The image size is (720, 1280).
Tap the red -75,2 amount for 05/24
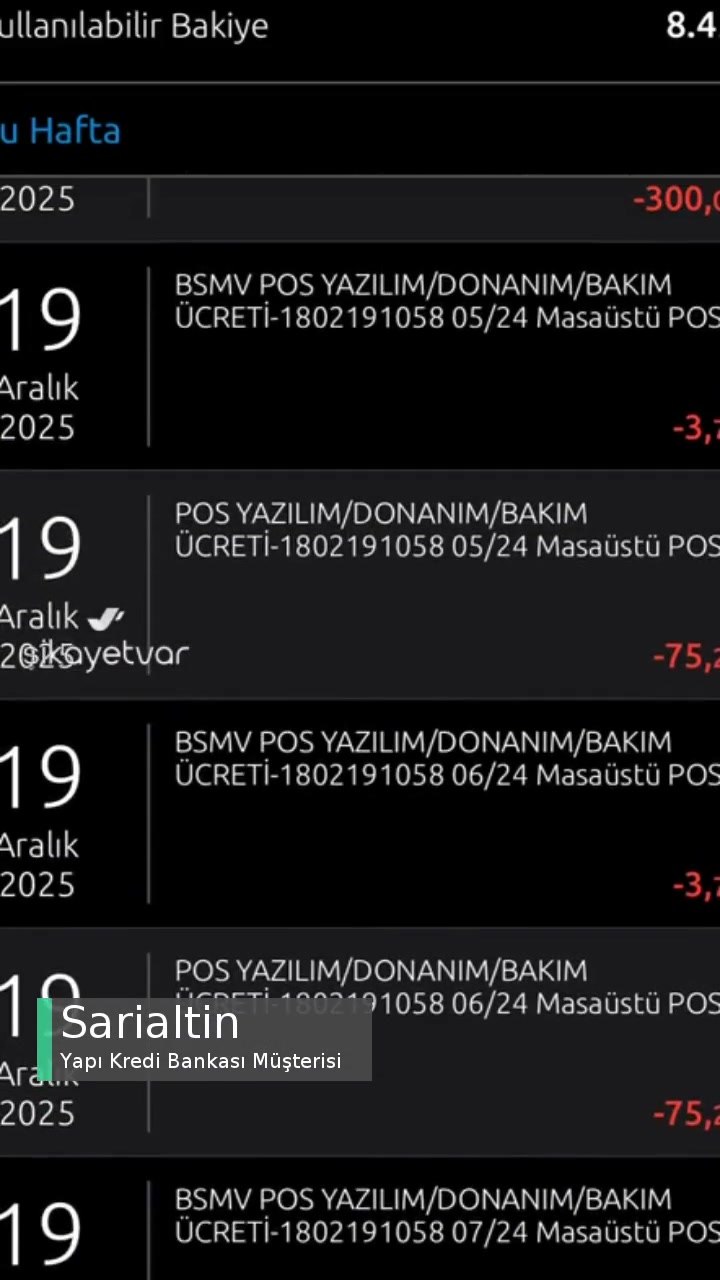[685, 655]
